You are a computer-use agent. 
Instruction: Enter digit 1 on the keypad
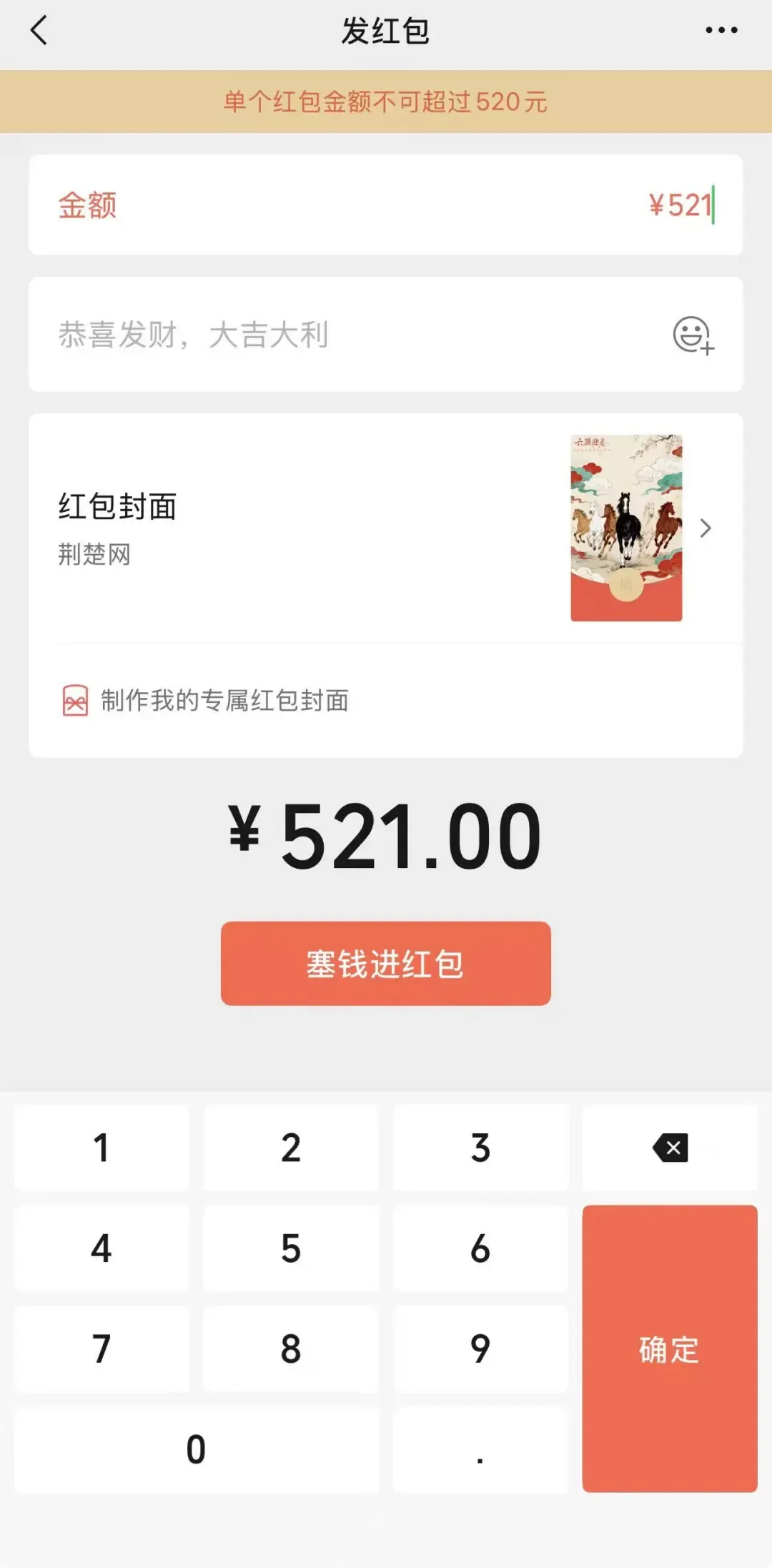click(102, 1148)
